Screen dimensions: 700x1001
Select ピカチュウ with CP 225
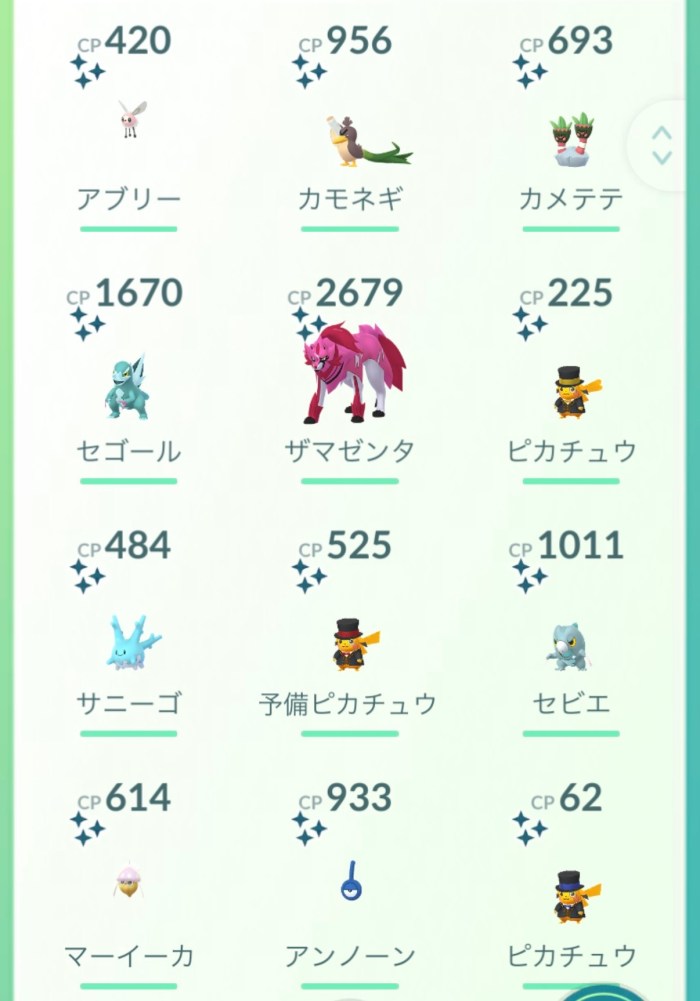[571, 392]
